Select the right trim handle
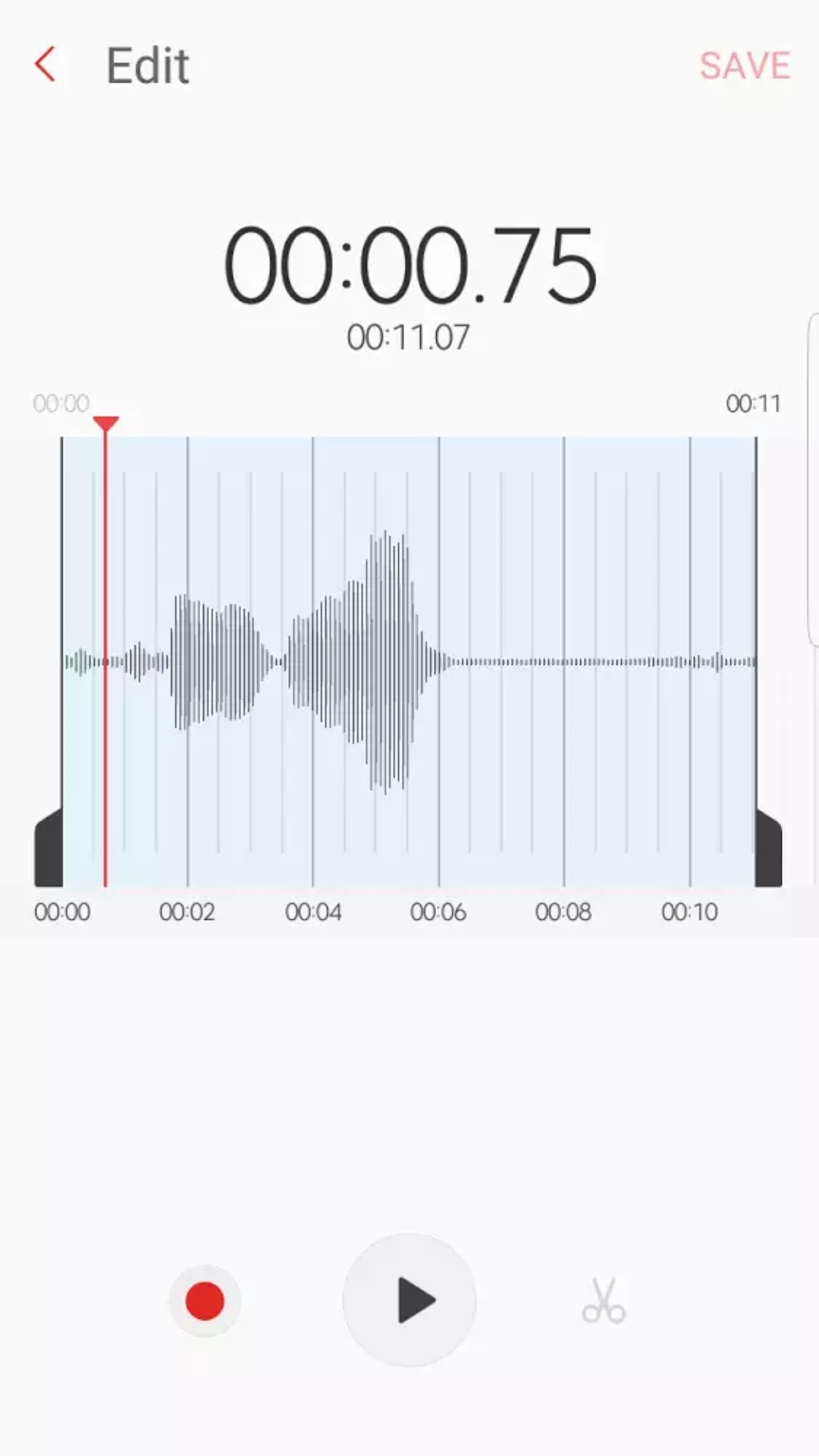The image size is (819, 1456). point(768,849)
